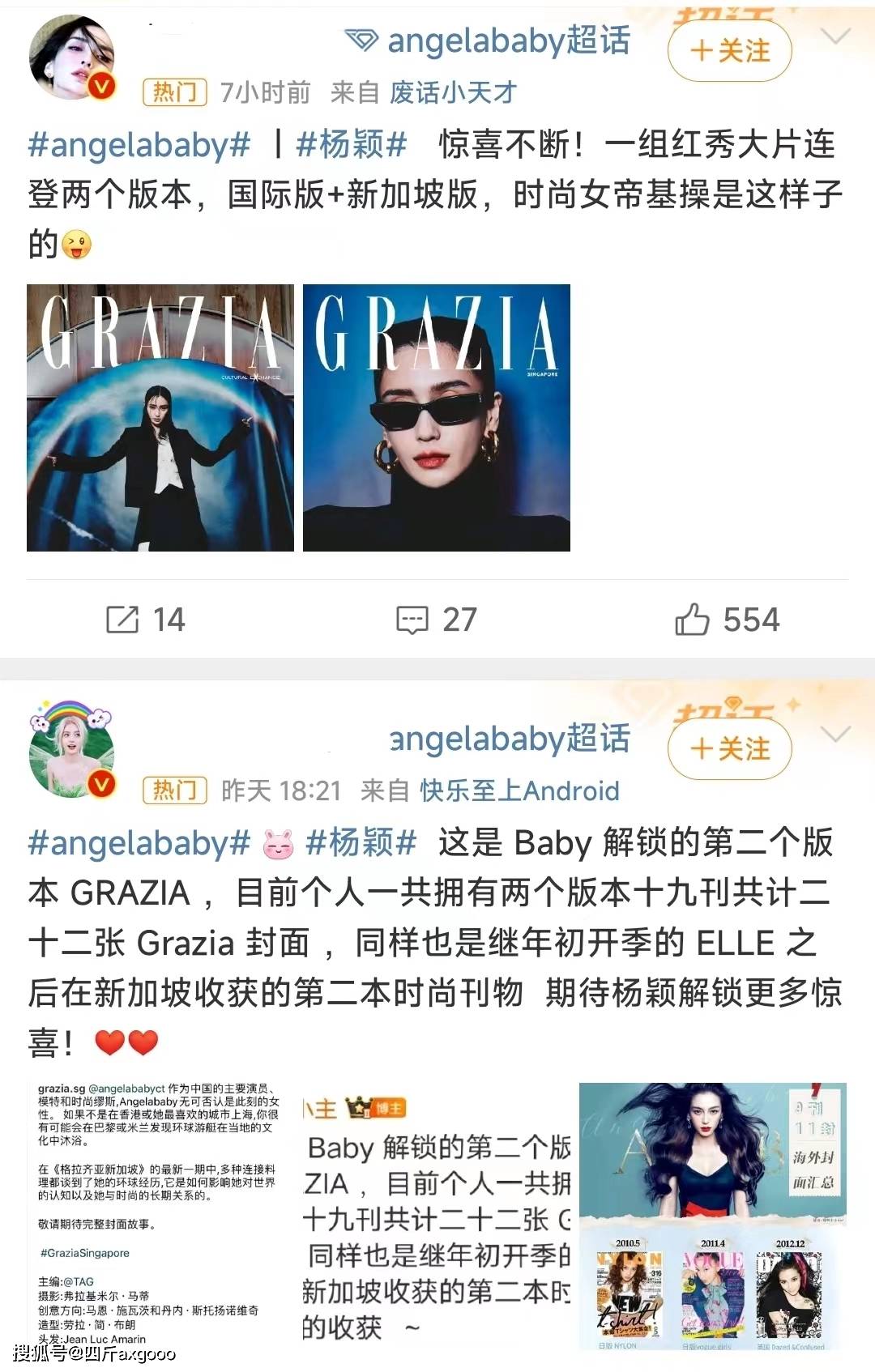
Task: Repost the post with 14 shares
Action: [x=146, y=620]
